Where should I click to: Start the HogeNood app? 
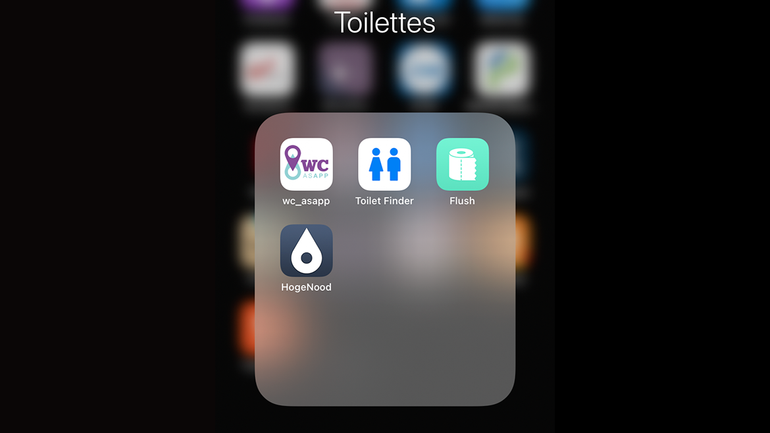(306, 251)
